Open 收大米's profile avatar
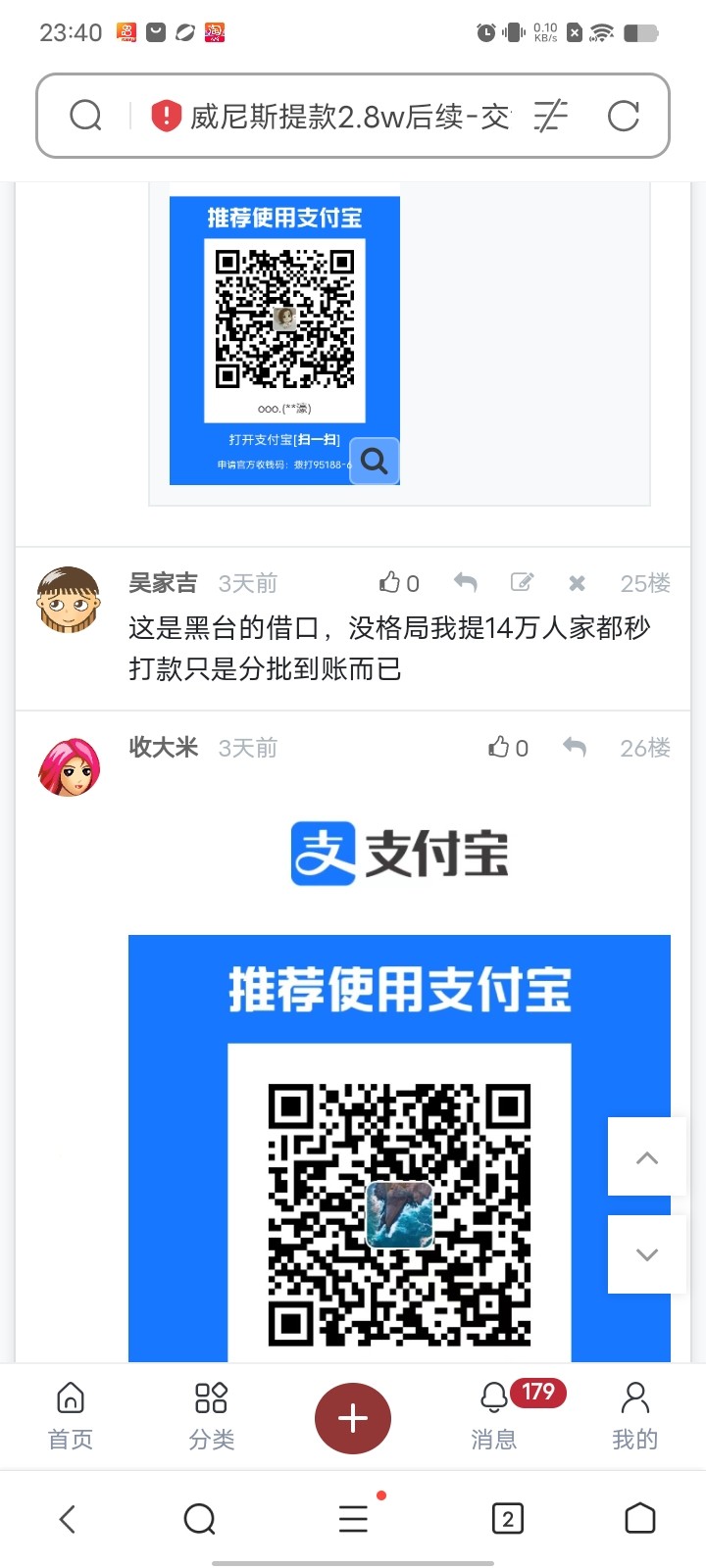This screenshot has height=1568, width=706. coord(69,766)
